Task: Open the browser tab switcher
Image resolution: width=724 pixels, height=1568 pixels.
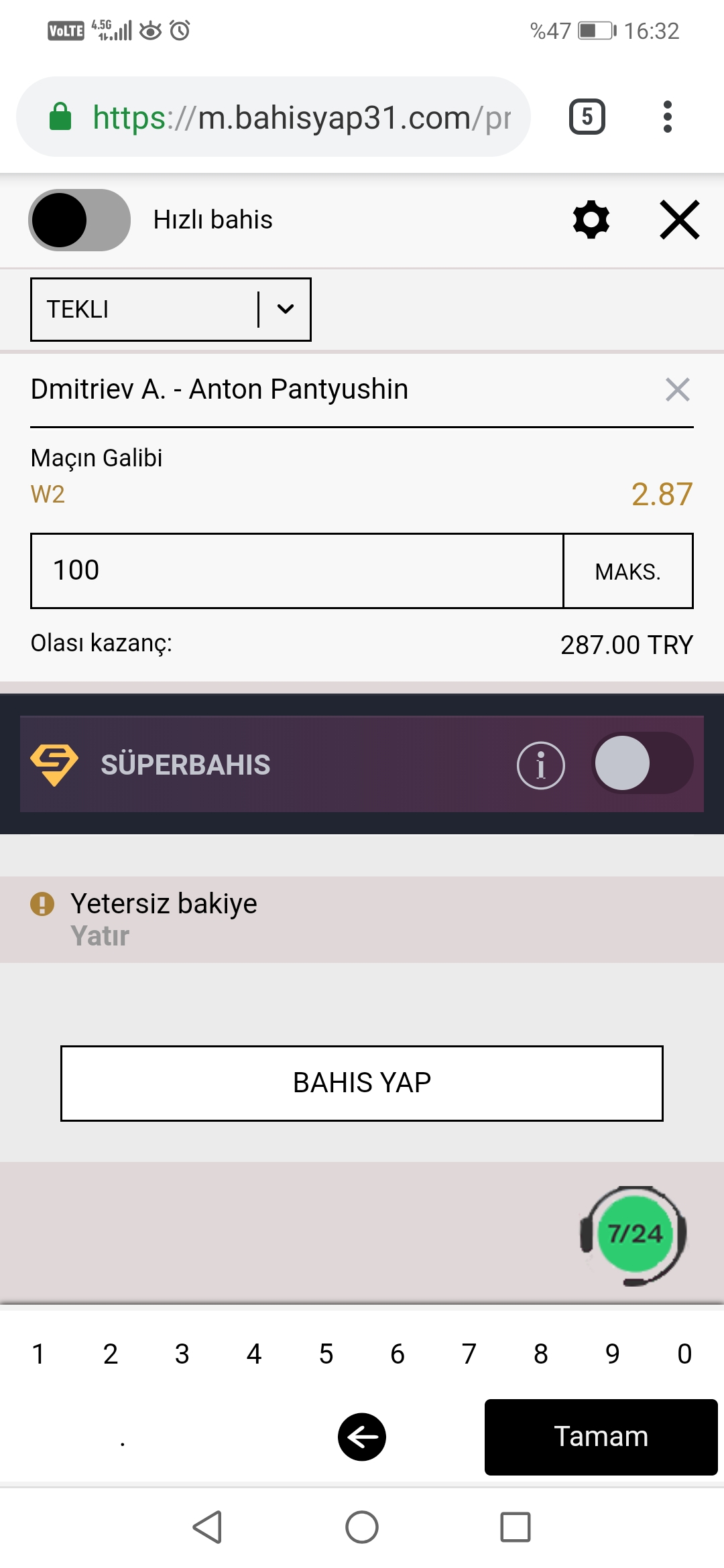Action: 587,117
